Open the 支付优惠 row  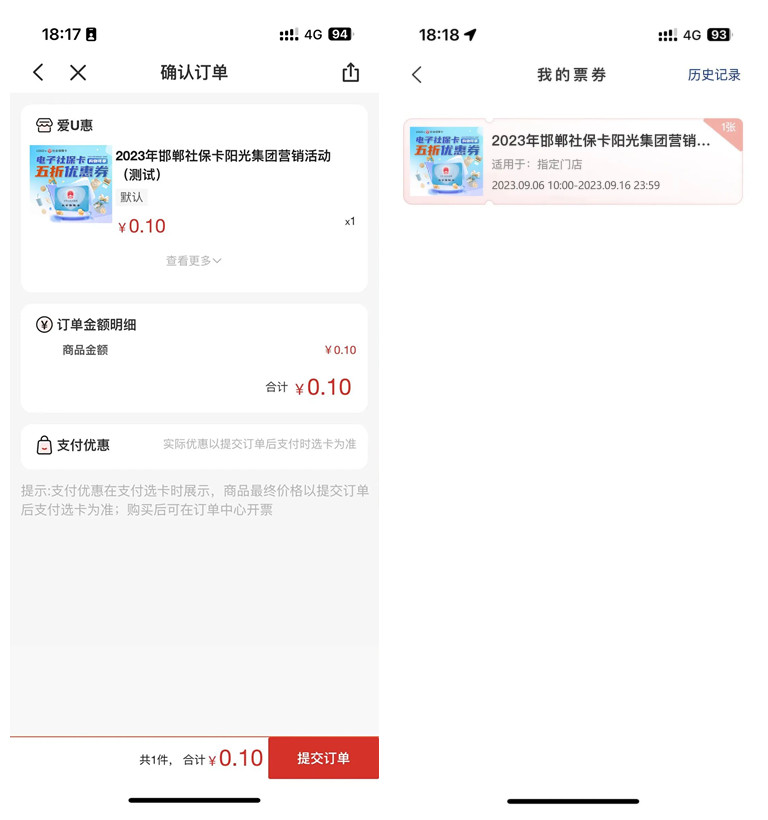[x=194, y=445]
